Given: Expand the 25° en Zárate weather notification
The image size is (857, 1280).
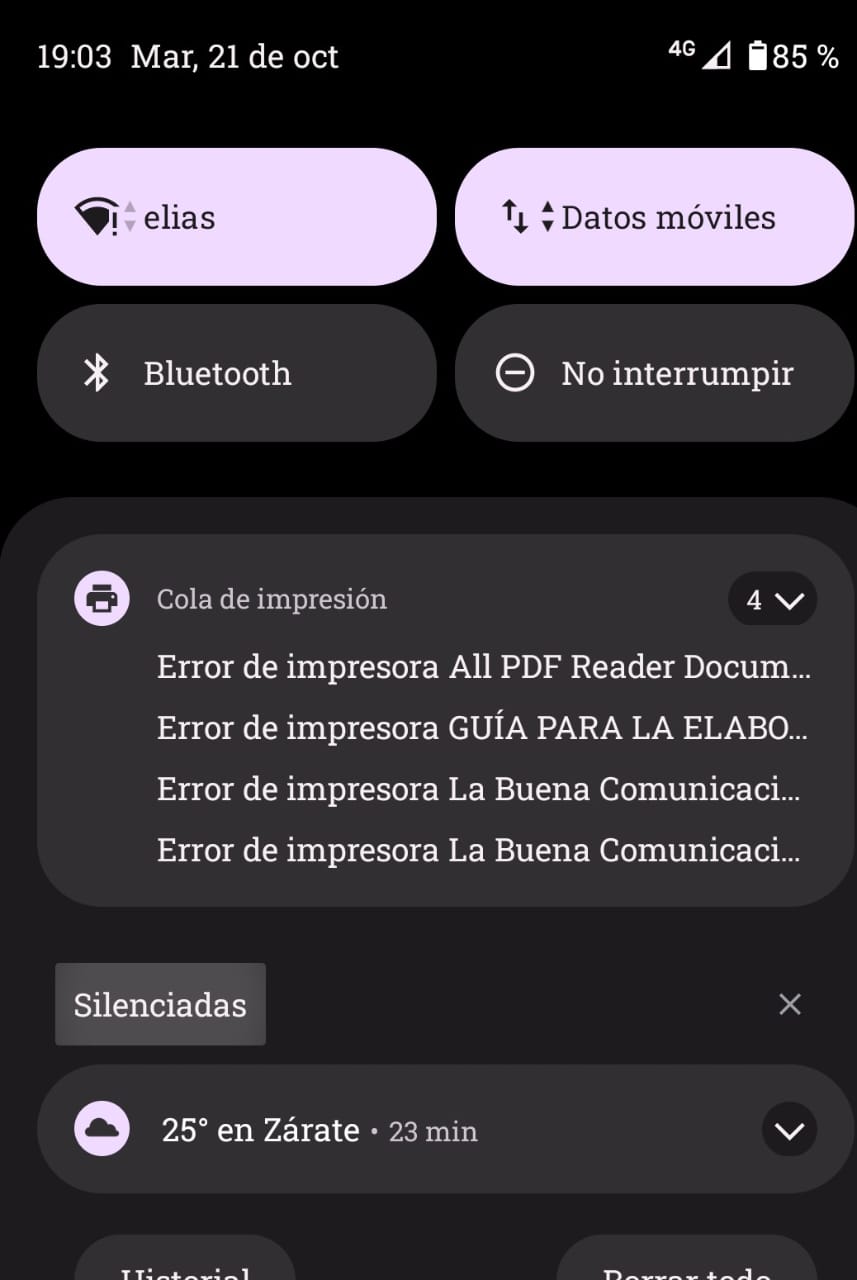Looking at the screenshot, I should click(789, 1131).
